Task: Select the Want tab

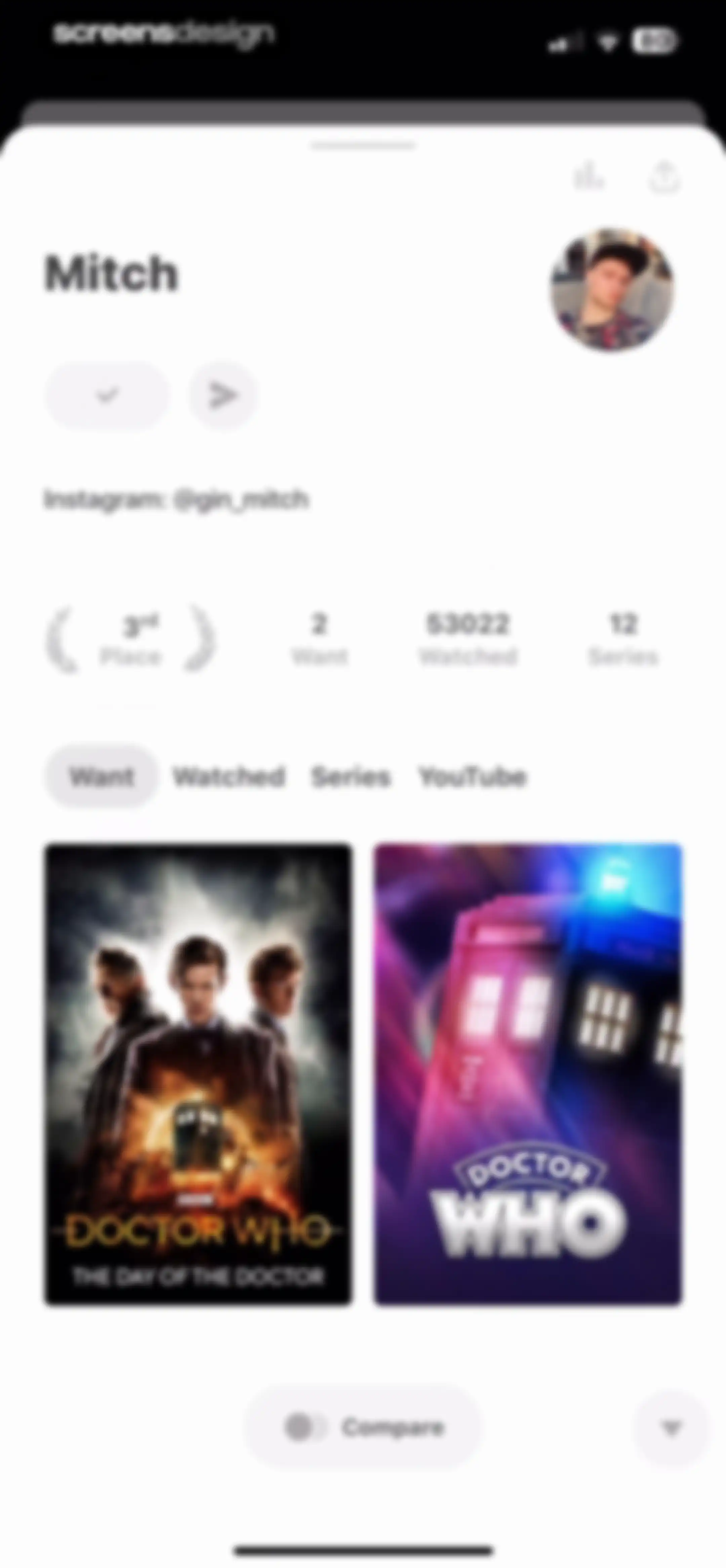Action: click(101, 777)
